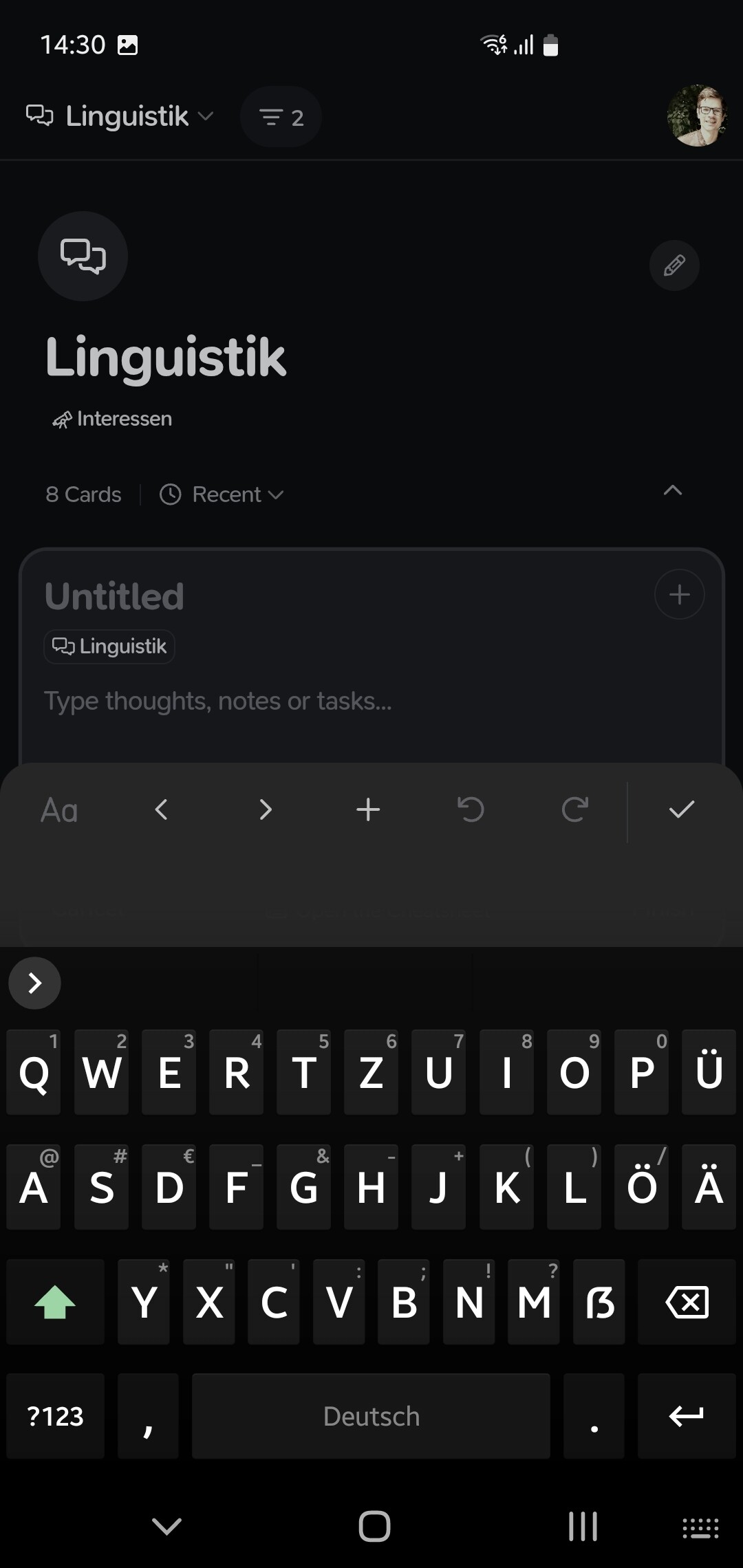The height and width of the screenshot is (1568, 743).
Task: Open the Aa text formatting options
Action: (x=59, y=810)
